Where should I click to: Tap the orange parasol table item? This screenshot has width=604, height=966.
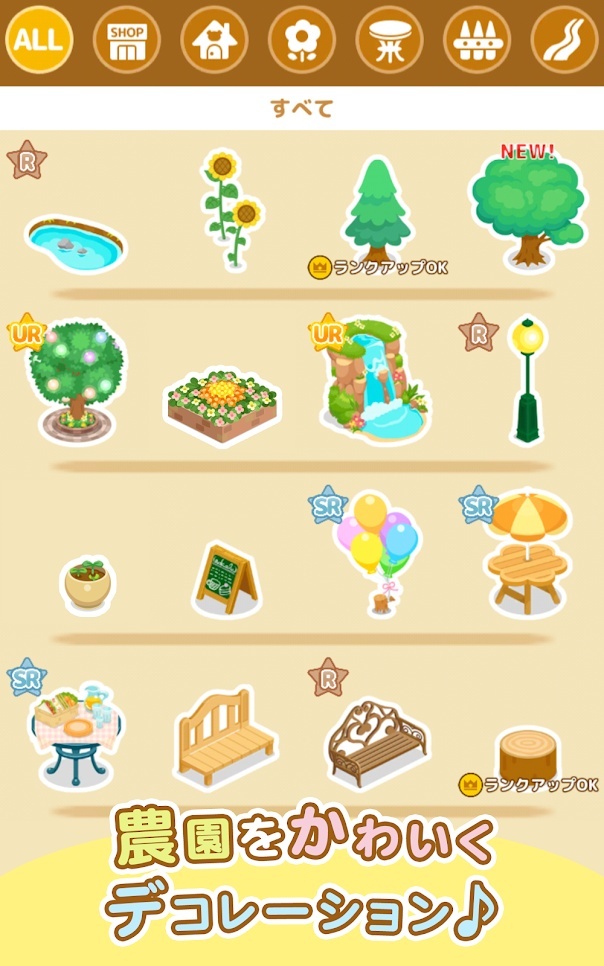[x=526, y=553]
